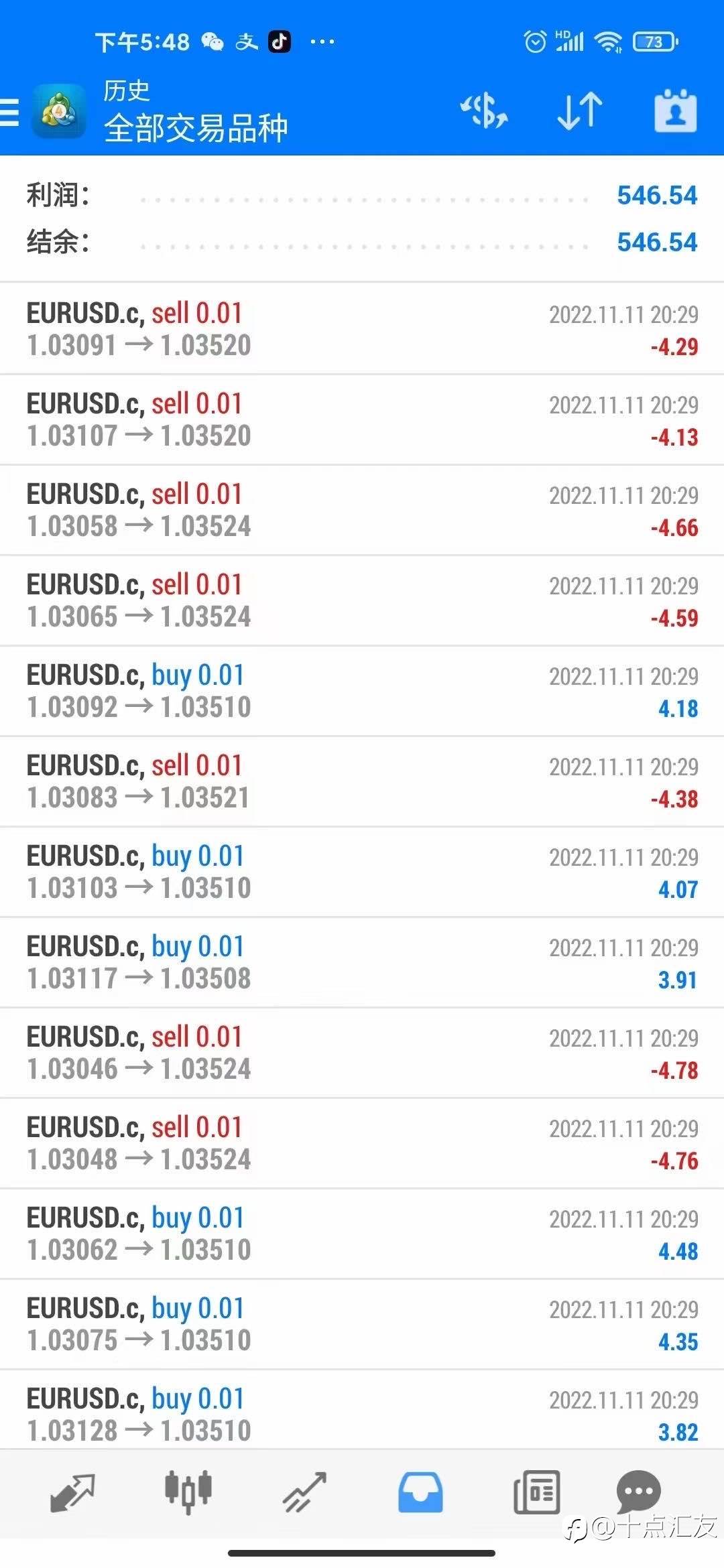Open the News tab
The height and width of the screenshot is (1568, 724).
(536, 1493)
